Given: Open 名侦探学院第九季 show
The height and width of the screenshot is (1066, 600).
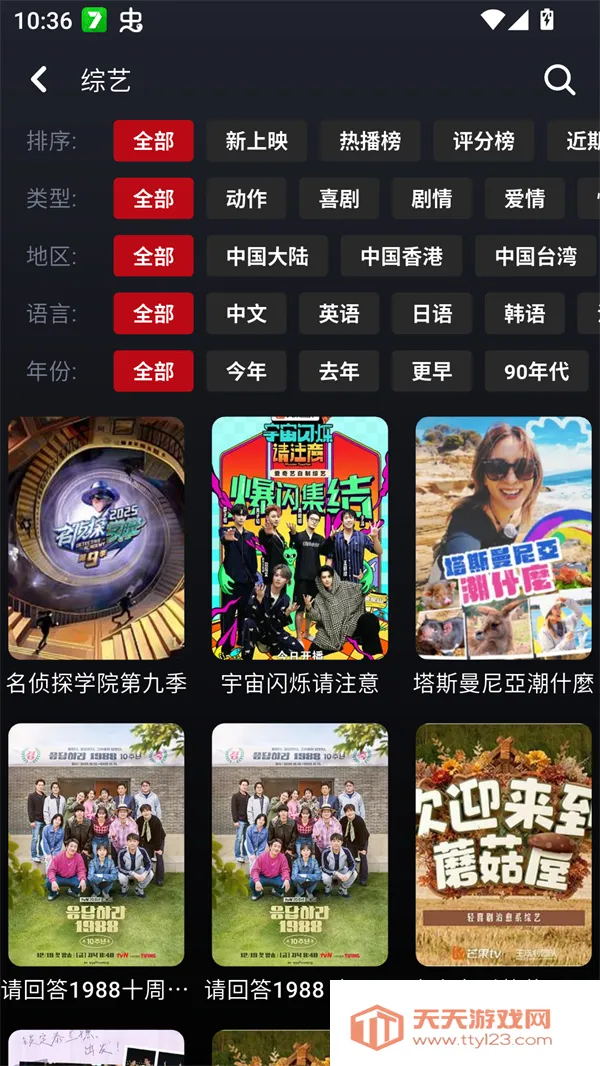Looking at the screenshot, I should coord(96,538).
